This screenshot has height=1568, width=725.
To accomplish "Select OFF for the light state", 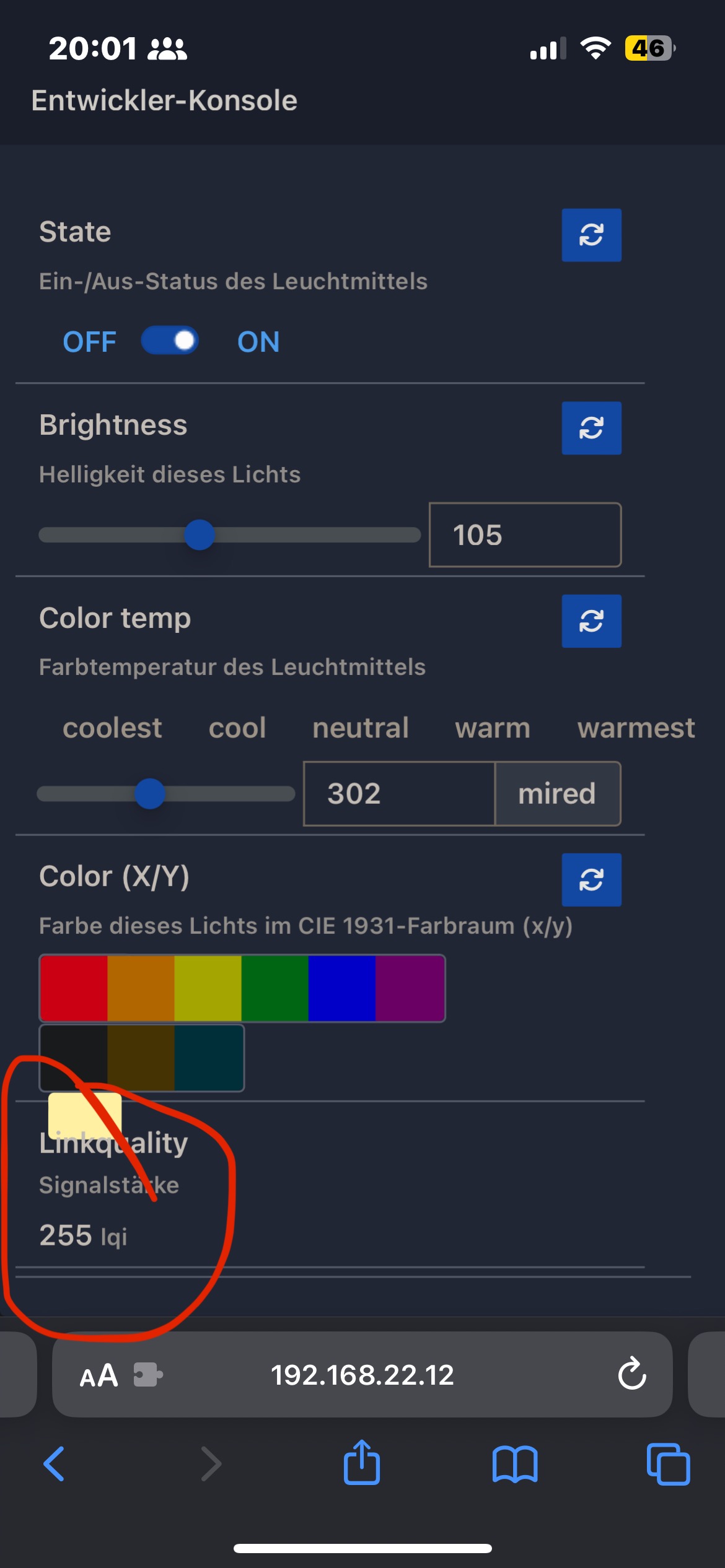I will tap(90, 342).
